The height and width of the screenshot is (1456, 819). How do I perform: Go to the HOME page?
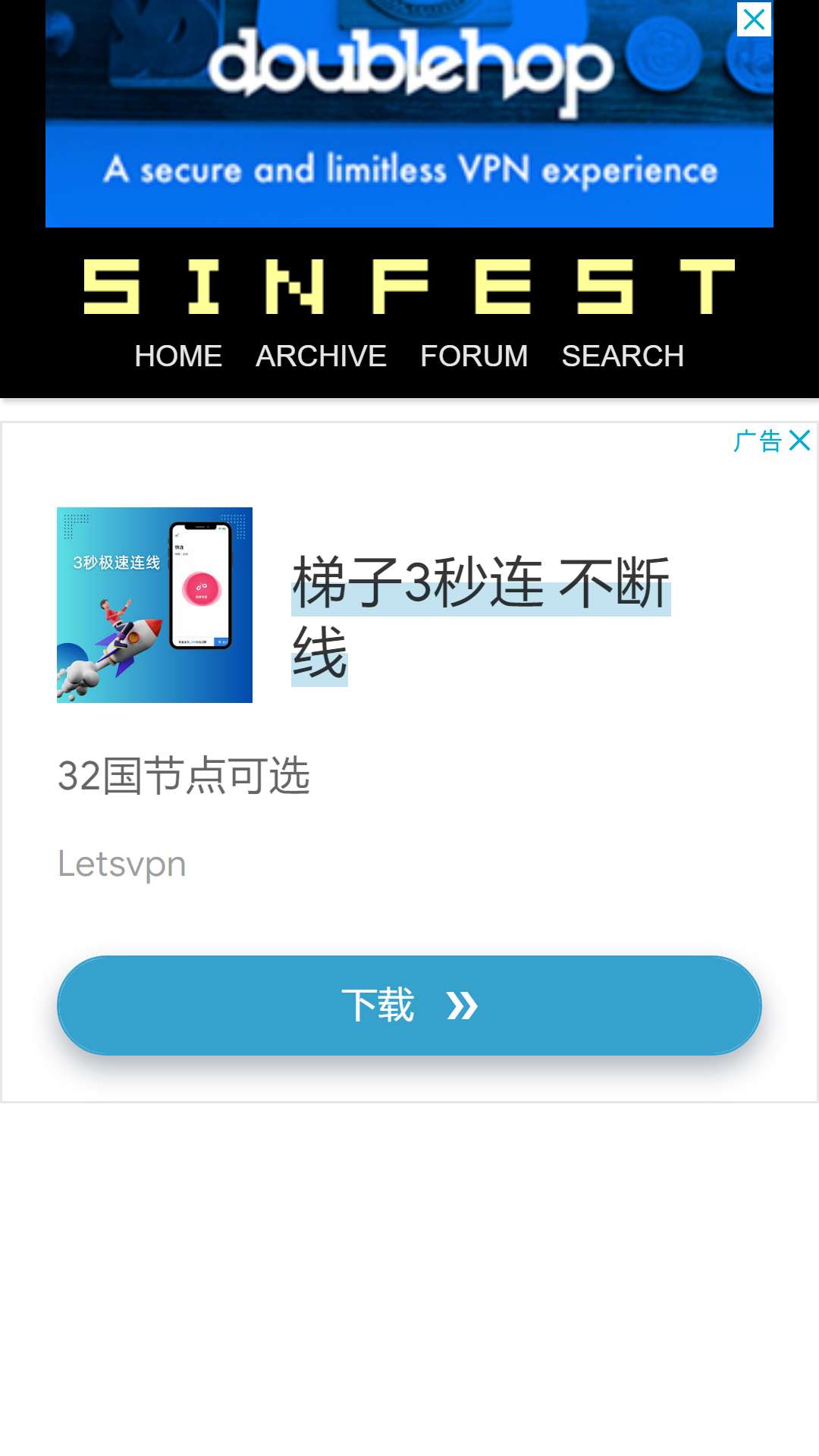tap(178, 356)
